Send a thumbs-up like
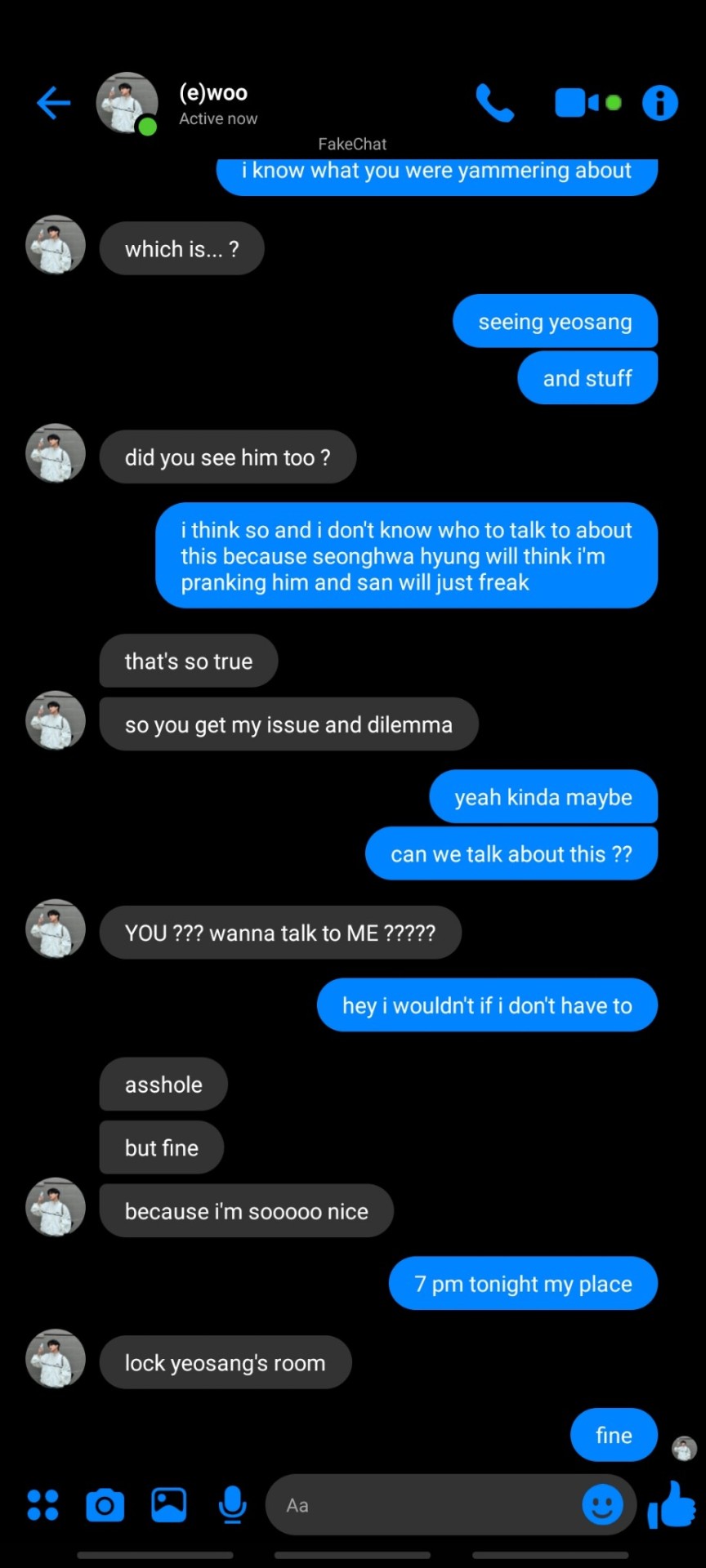Screen dimensions: 706x1568 coord(672,1504)
